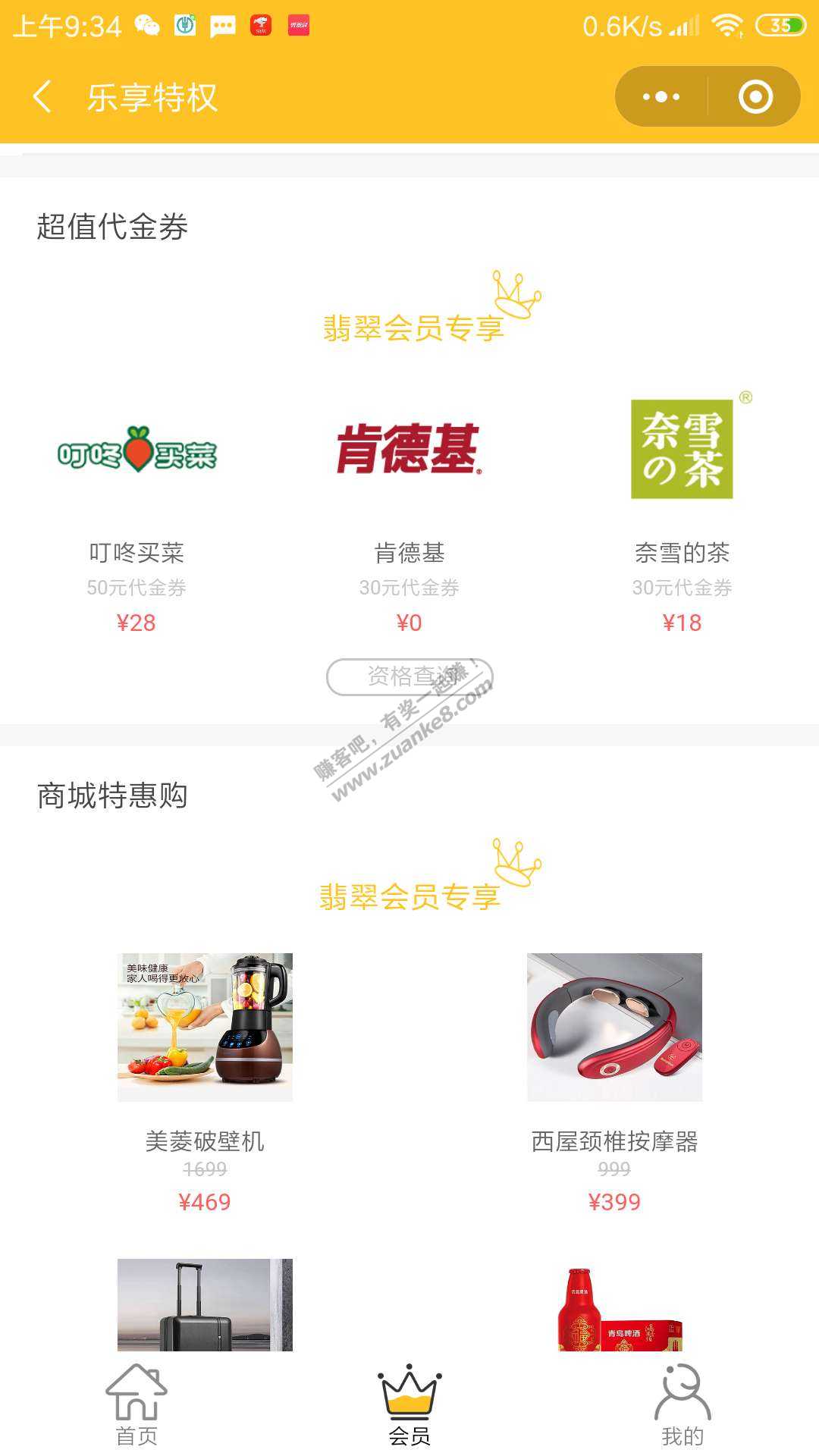819x1456 pixels.
Task: Switch to the 会员 tab
Action: tap(409, 1404)
